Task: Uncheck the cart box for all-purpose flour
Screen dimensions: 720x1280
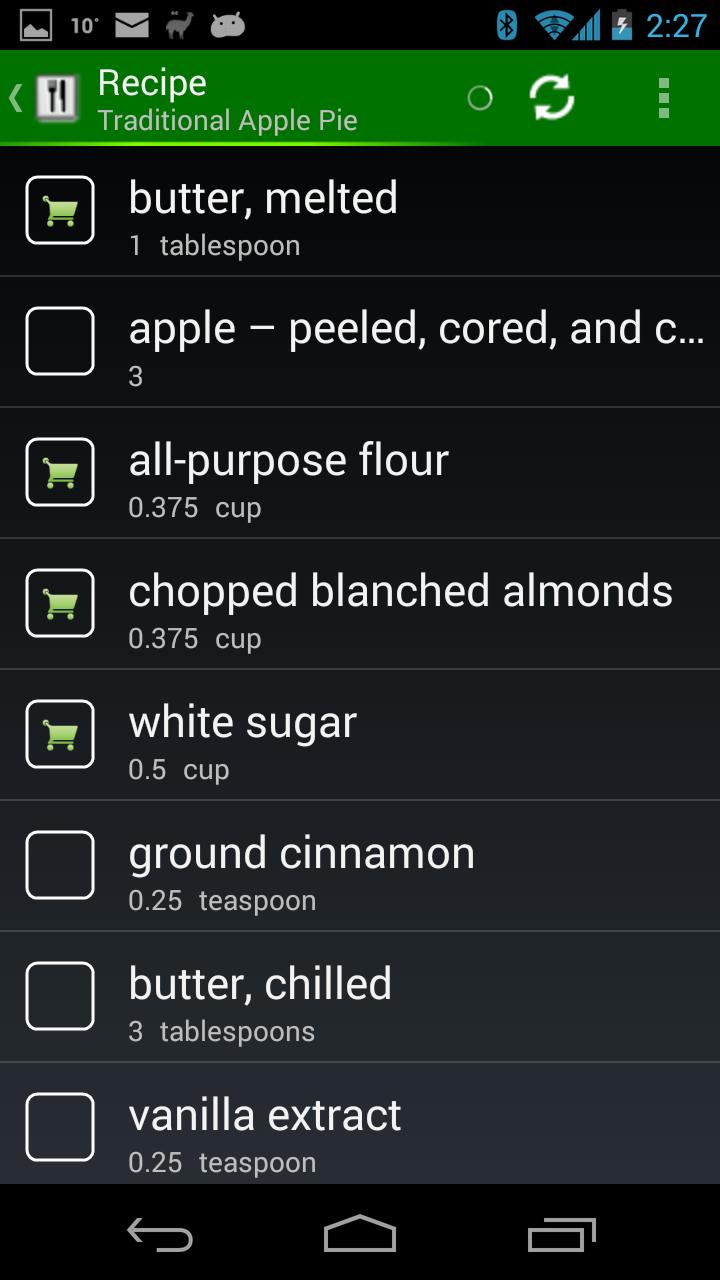Action: [x=60, y=472]
